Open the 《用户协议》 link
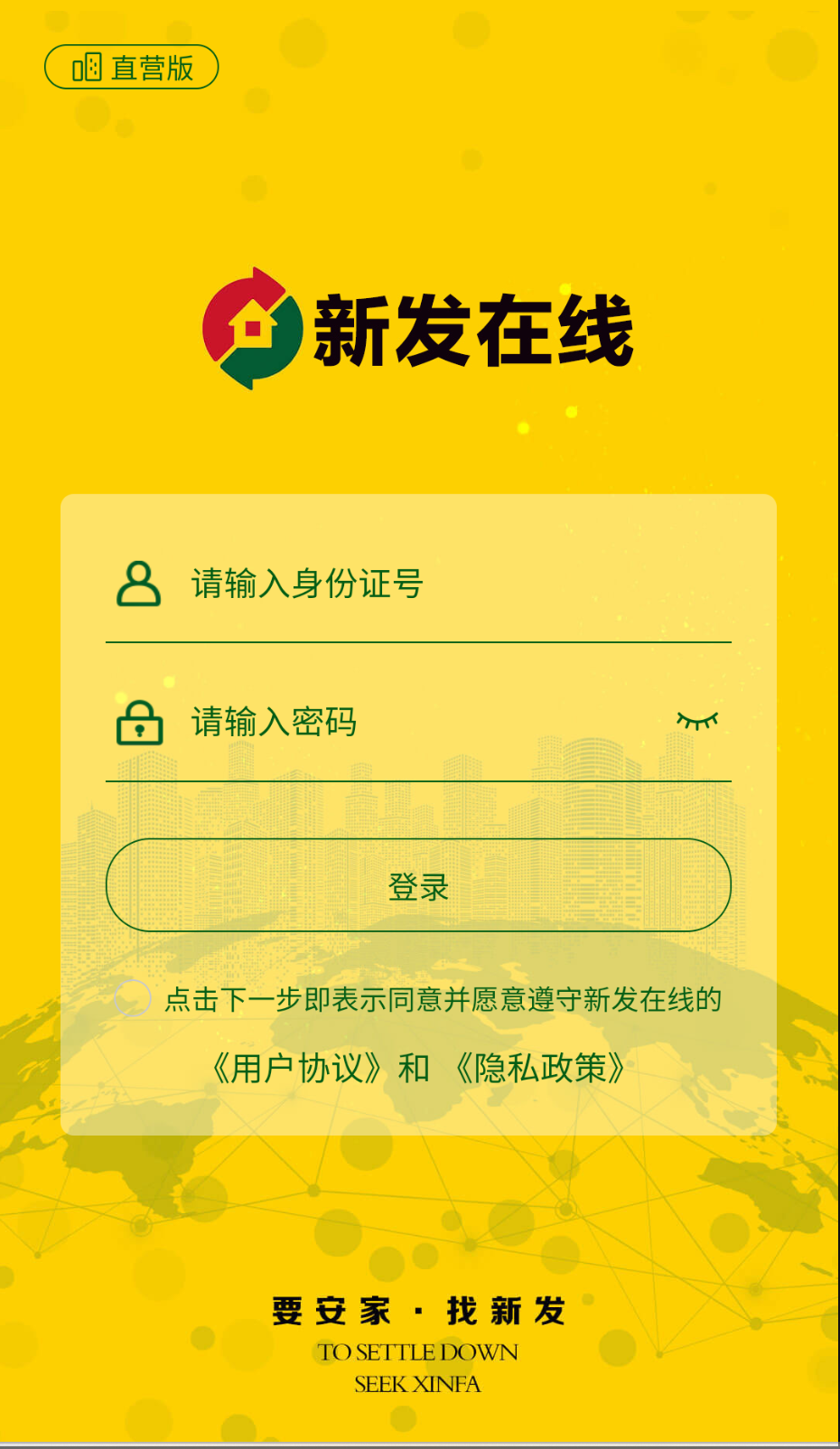 [x=297, y=1068]
